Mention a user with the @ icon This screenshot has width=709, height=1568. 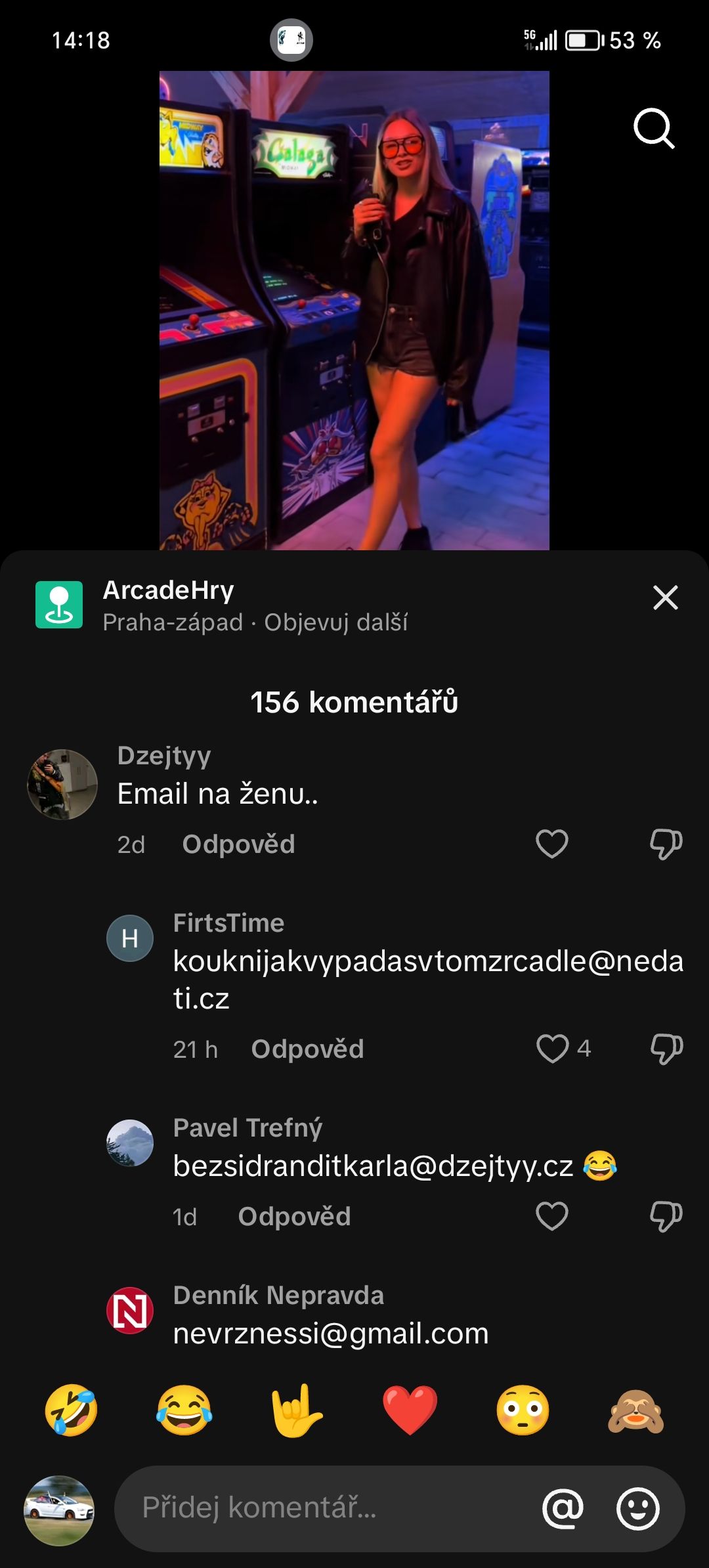563,1508
